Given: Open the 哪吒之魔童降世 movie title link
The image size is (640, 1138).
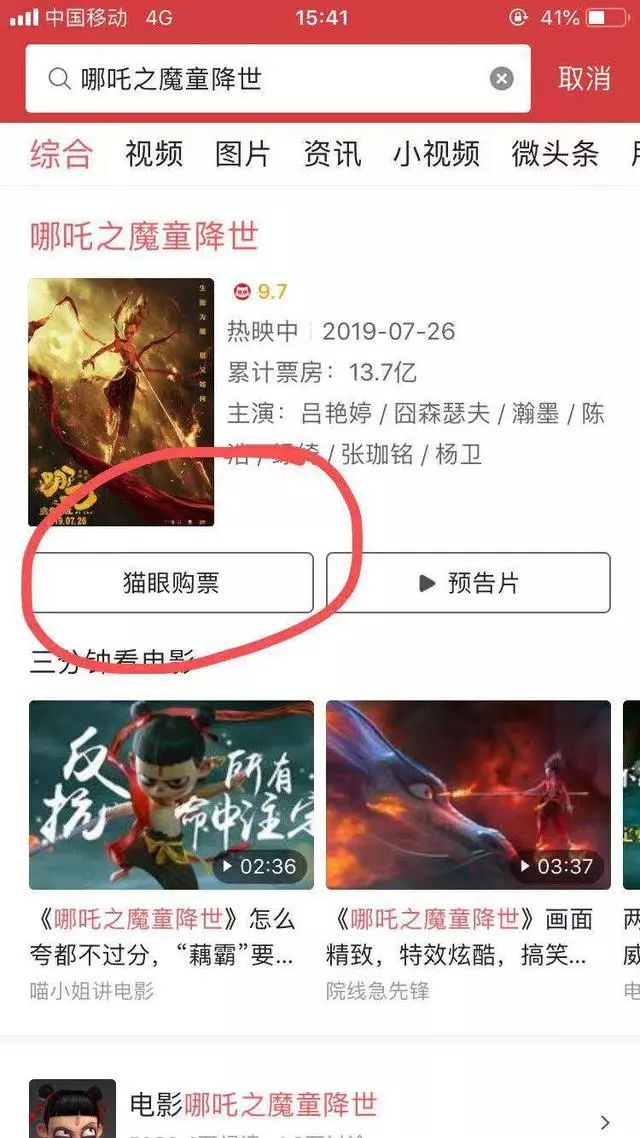Looking at the screenshot, I should (x=144, y=237).
